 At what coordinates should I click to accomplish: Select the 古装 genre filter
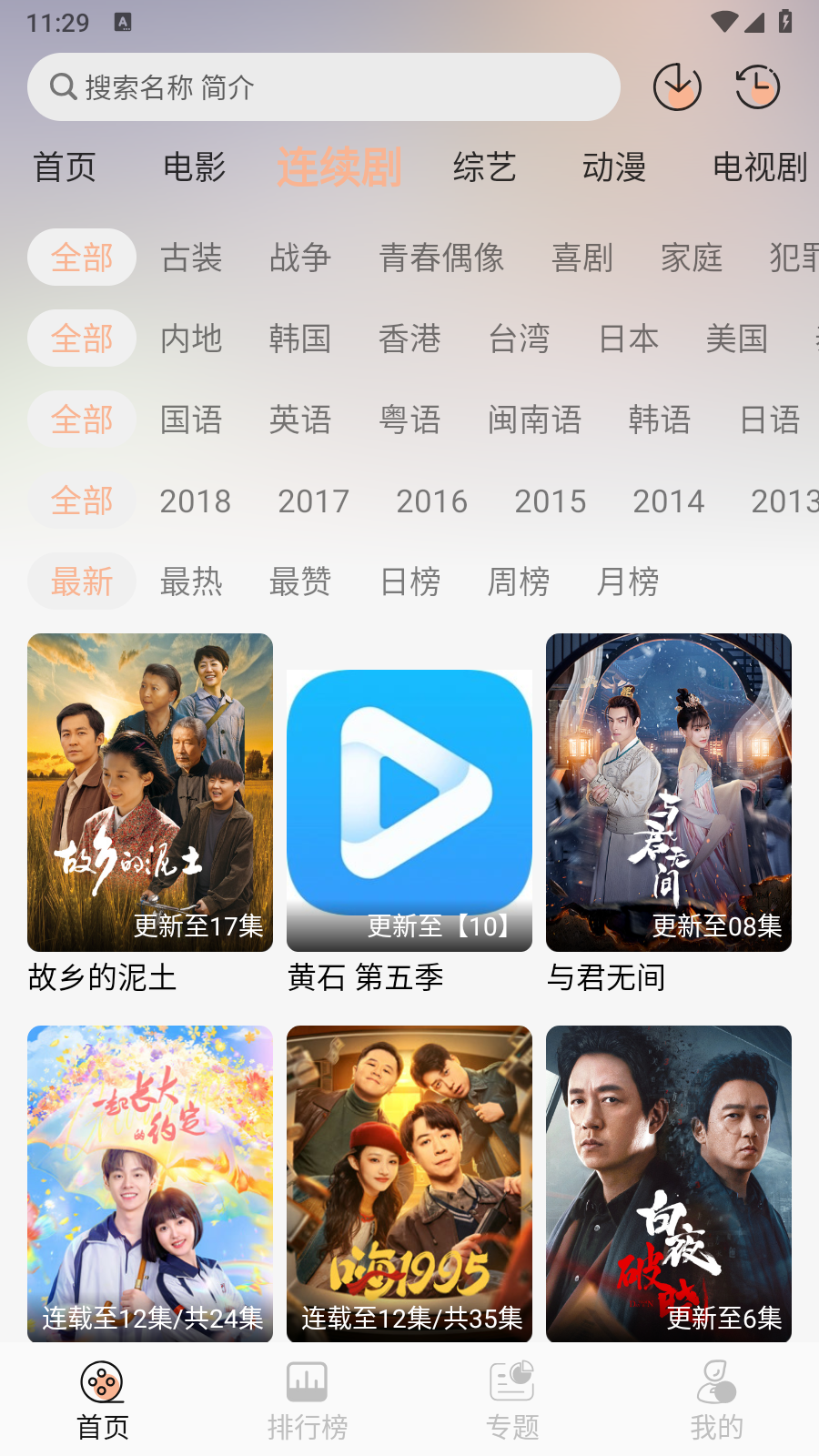click(191, 258)
